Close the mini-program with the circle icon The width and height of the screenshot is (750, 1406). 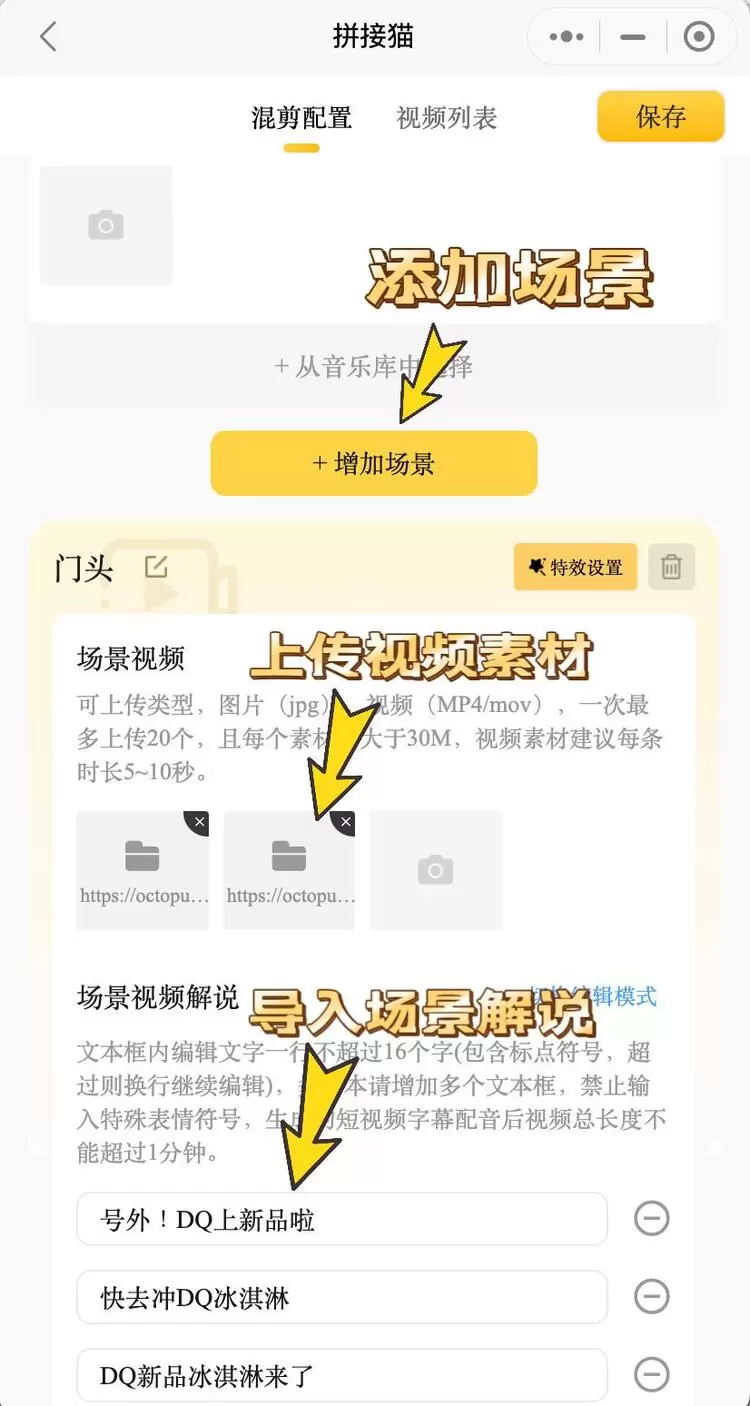click(x=698, y=37)
